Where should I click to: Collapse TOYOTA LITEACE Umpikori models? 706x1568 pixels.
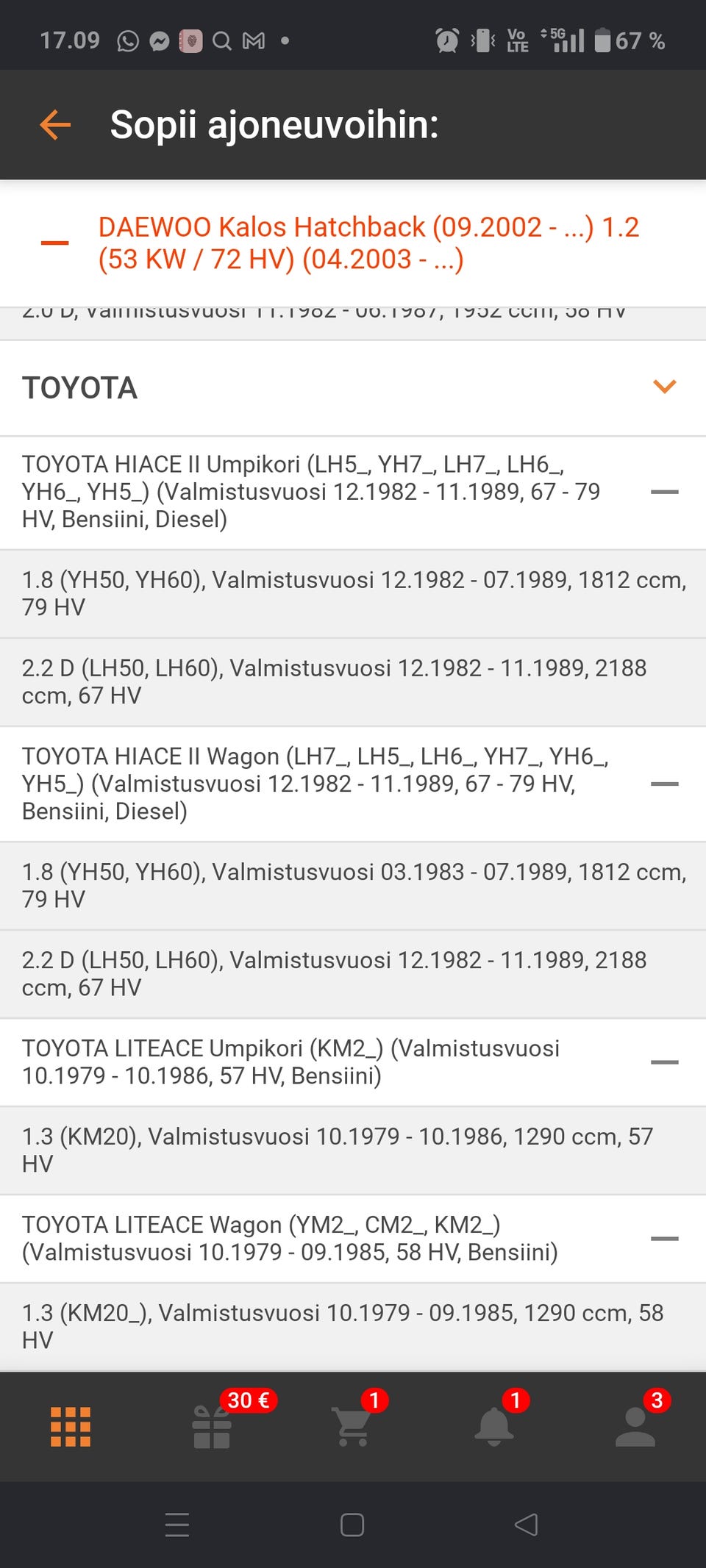click(x=664, y=1062)
